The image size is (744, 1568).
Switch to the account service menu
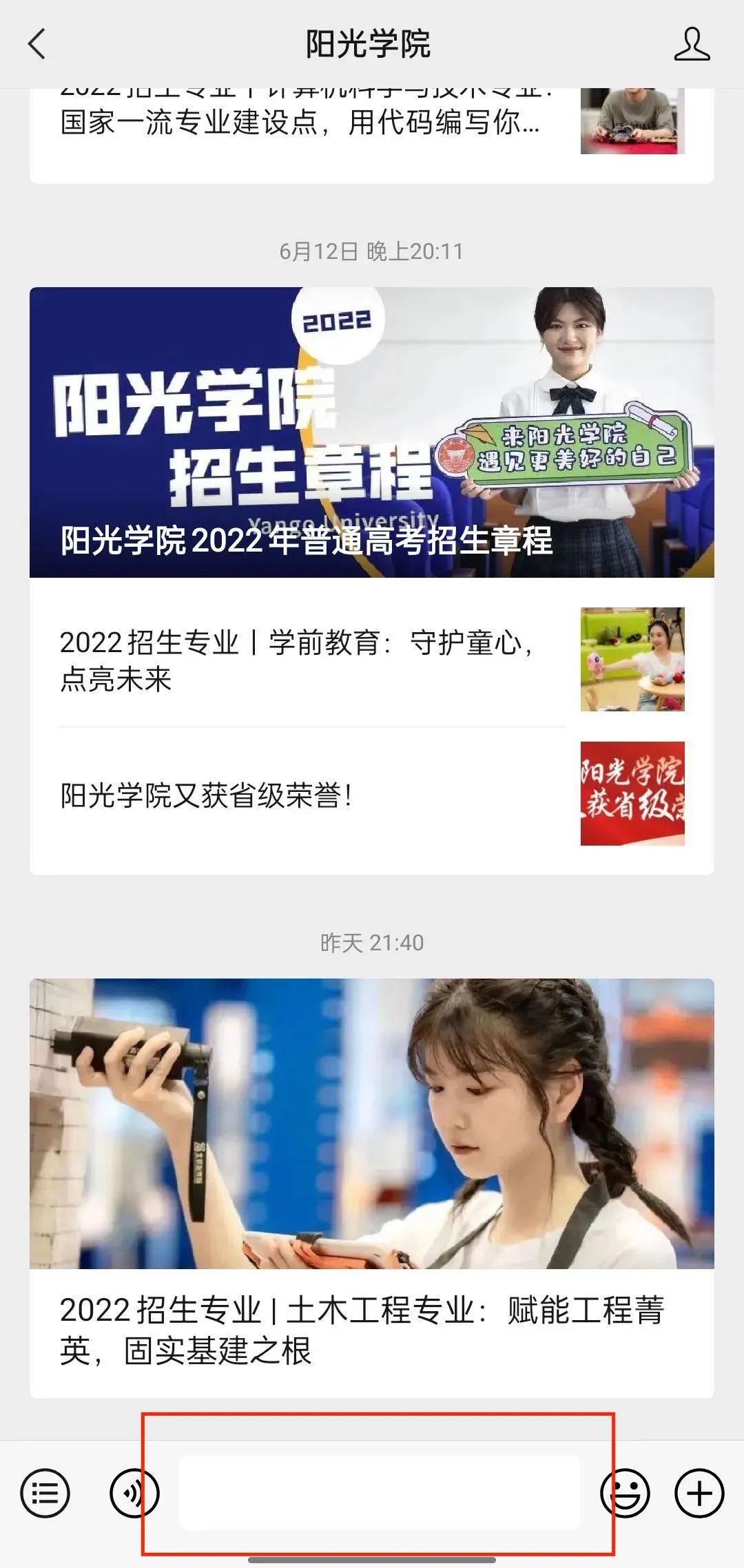[45, 1493]
